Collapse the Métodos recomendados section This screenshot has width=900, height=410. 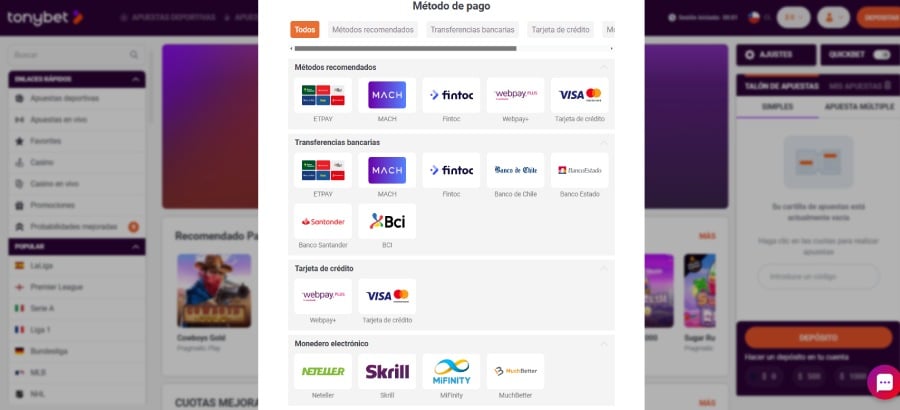(603, 67)
